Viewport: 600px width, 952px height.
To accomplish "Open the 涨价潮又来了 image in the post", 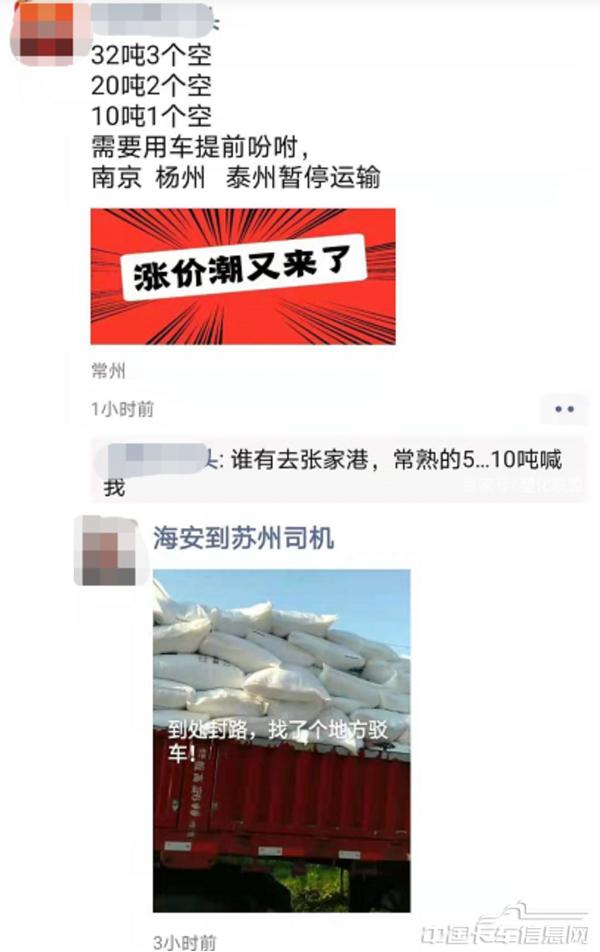I will point(243,276).
